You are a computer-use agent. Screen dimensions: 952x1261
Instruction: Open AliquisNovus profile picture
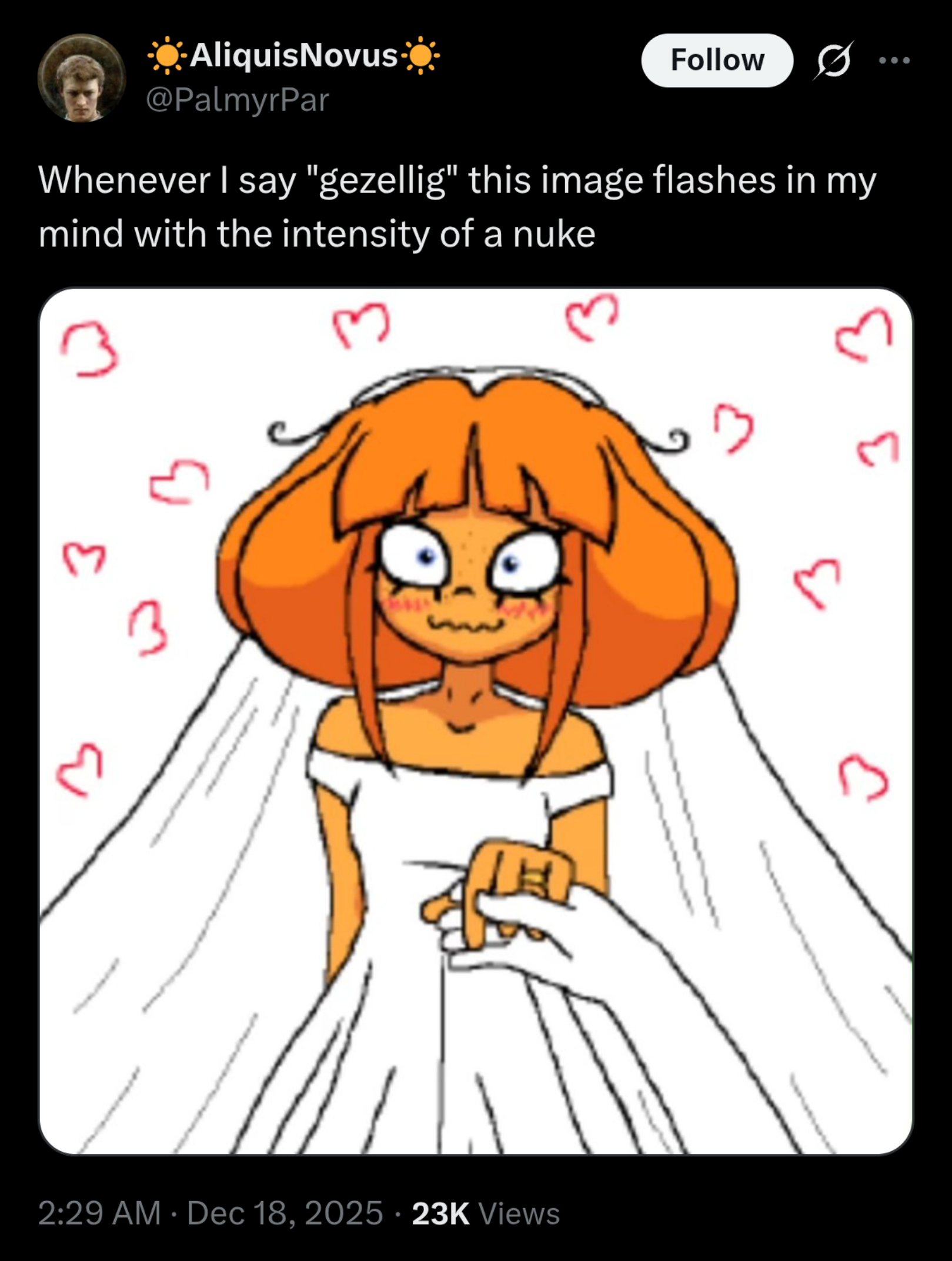coord(82,78)
